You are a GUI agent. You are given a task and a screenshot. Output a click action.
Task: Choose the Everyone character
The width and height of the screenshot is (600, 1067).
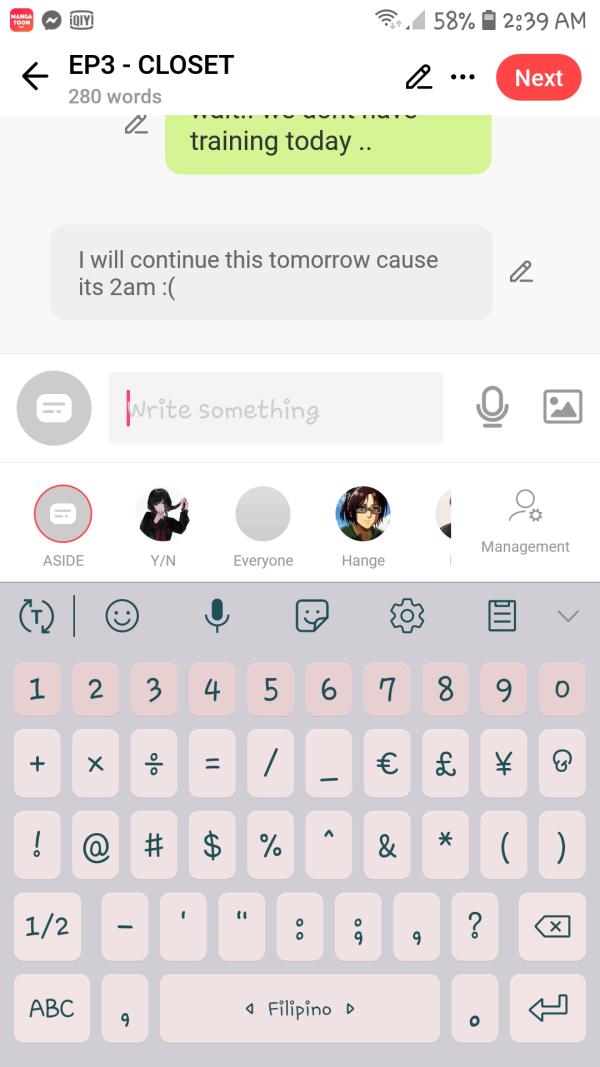click(x=263, y=514)
